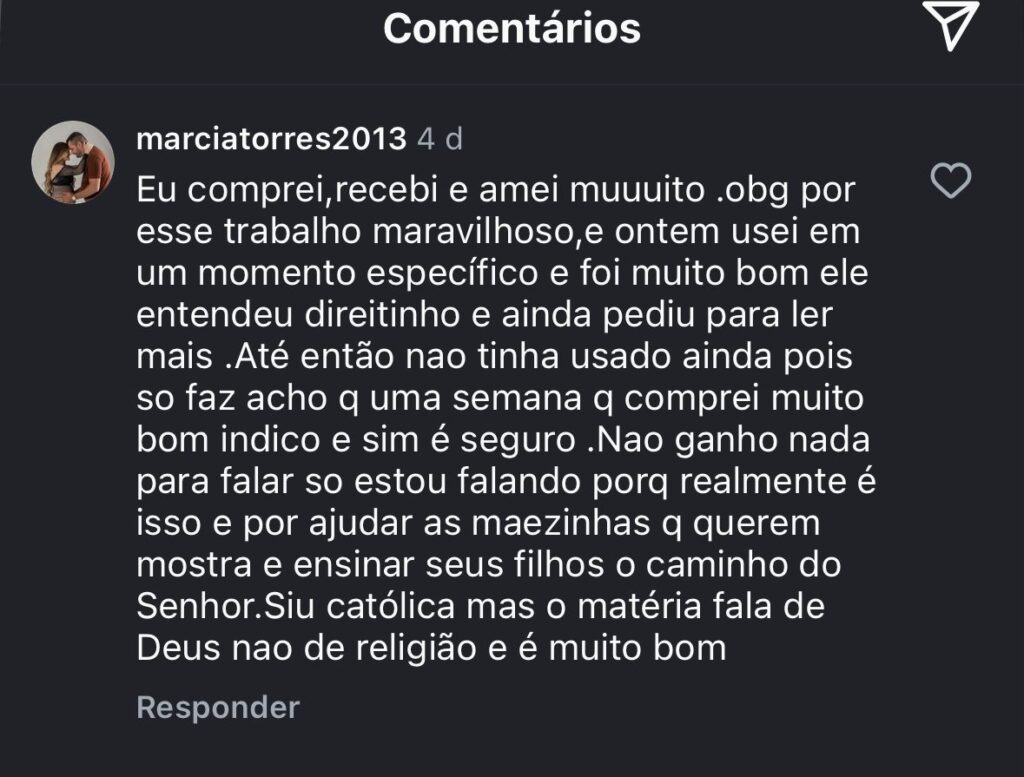Open the marciatorres2013 username link
Screen dimensions: 1024x777
[270, 139]
